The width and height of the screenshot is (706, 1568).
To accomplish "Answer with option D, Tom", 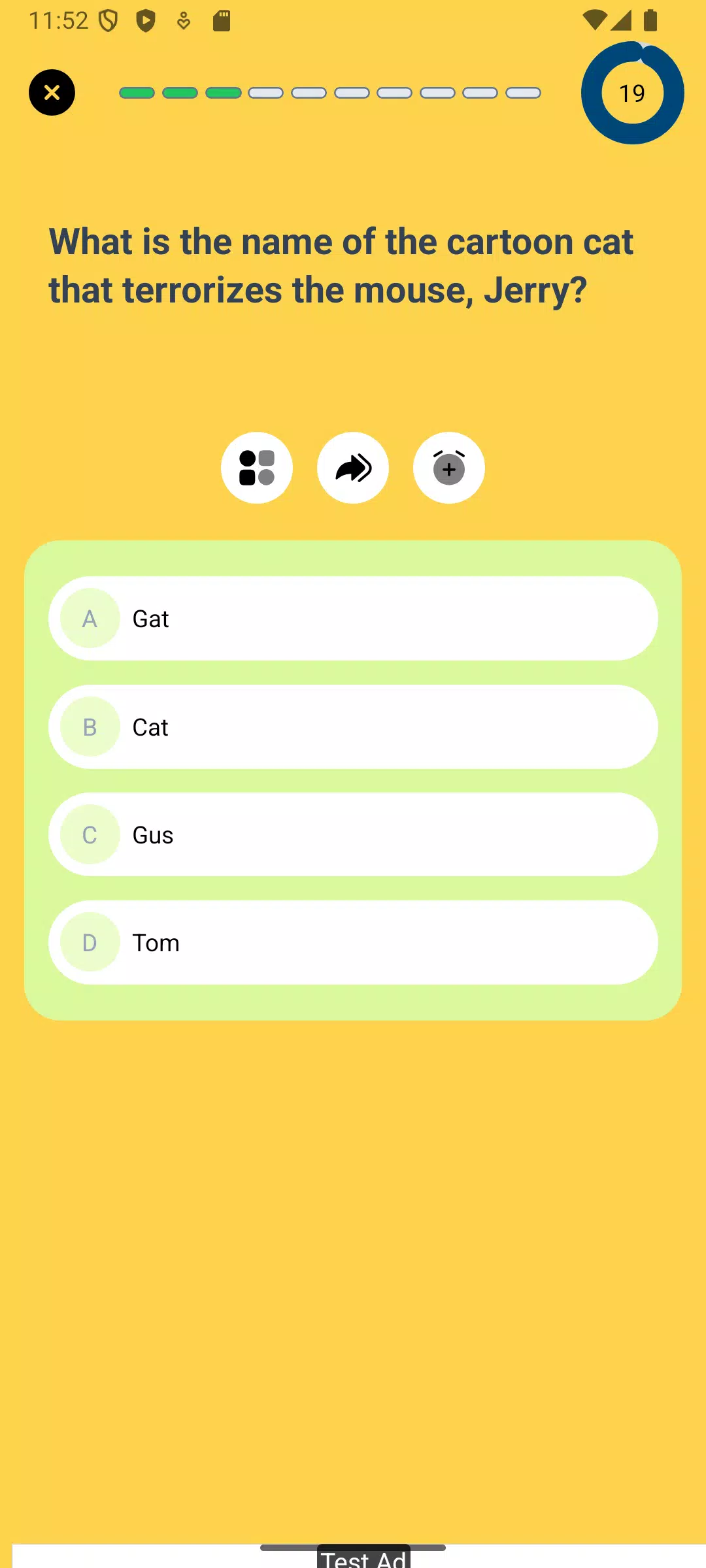I will pos(353,942).
